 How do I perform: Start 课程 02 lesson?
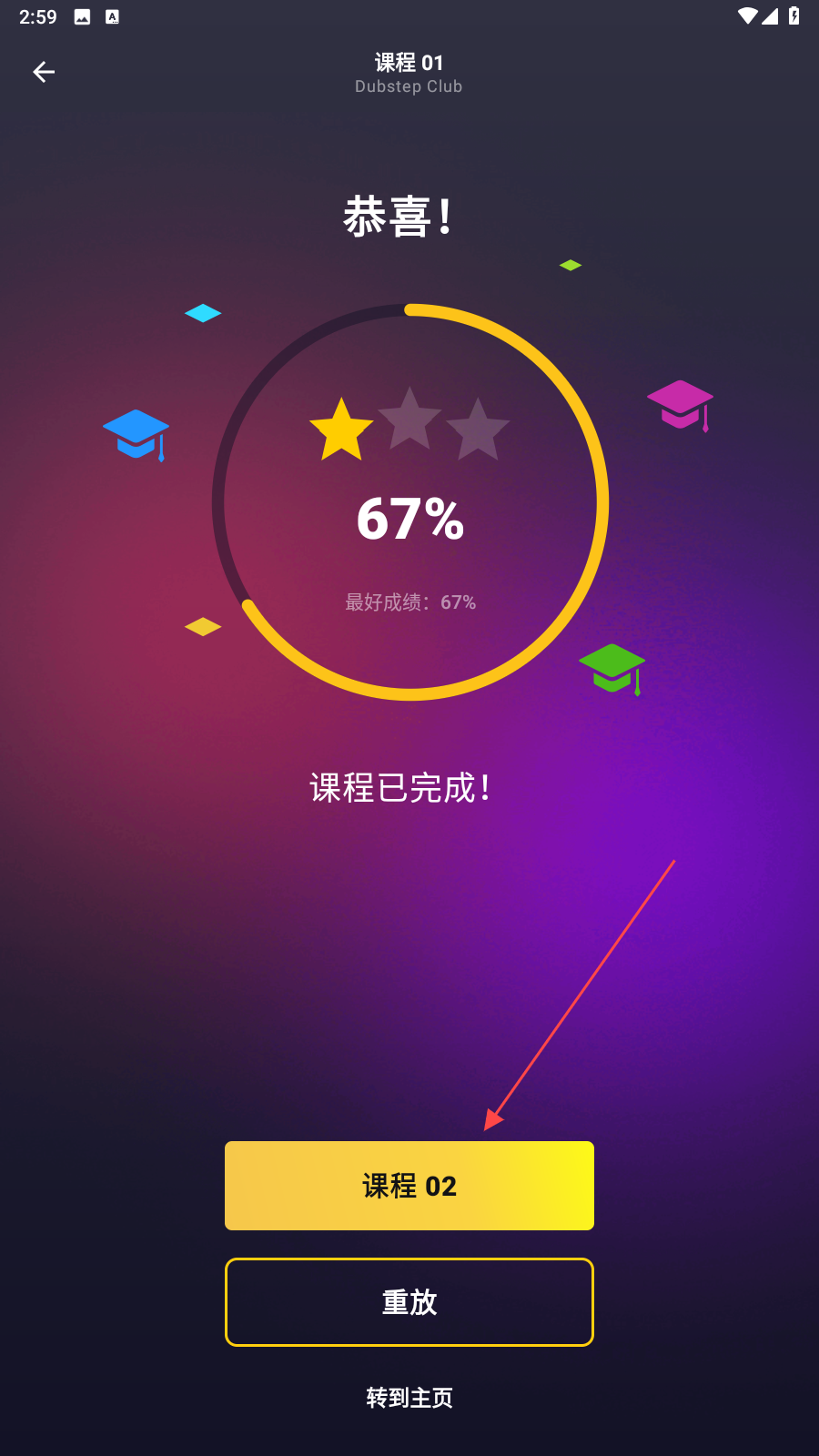point(409,1186)
